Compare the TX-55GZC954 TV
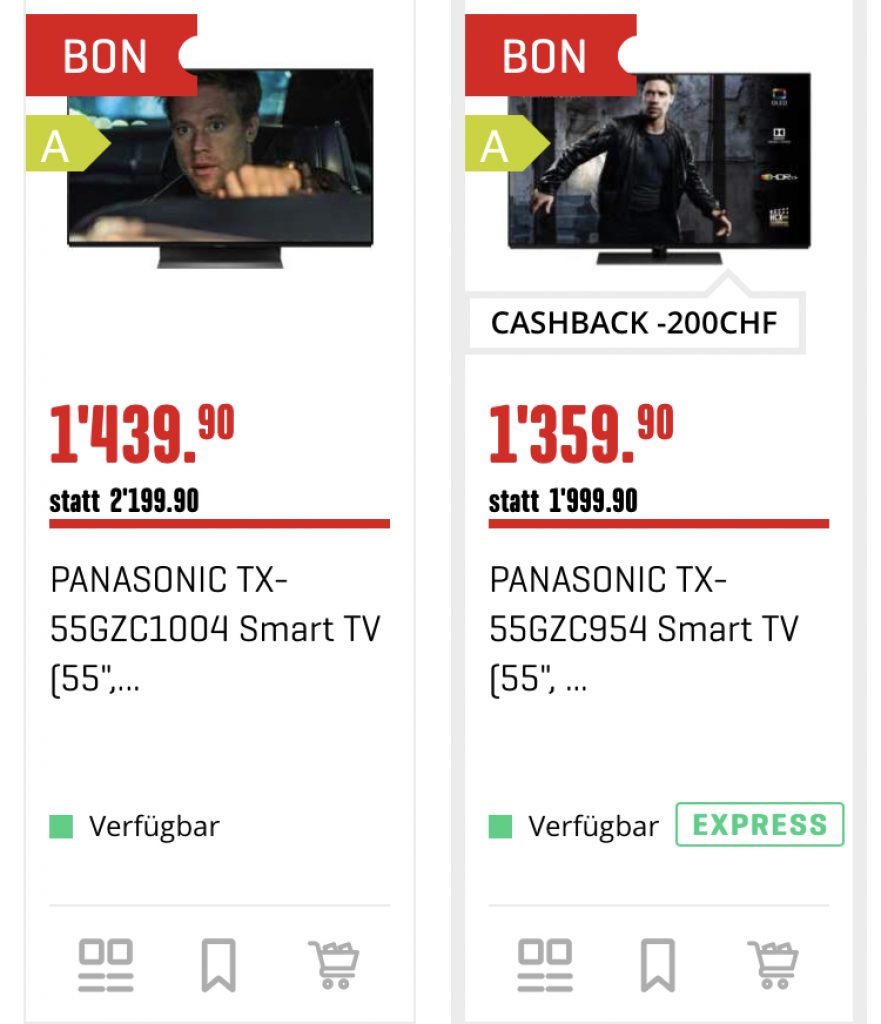The width and height of the screenshot is (881, 1024). point(545,966)
